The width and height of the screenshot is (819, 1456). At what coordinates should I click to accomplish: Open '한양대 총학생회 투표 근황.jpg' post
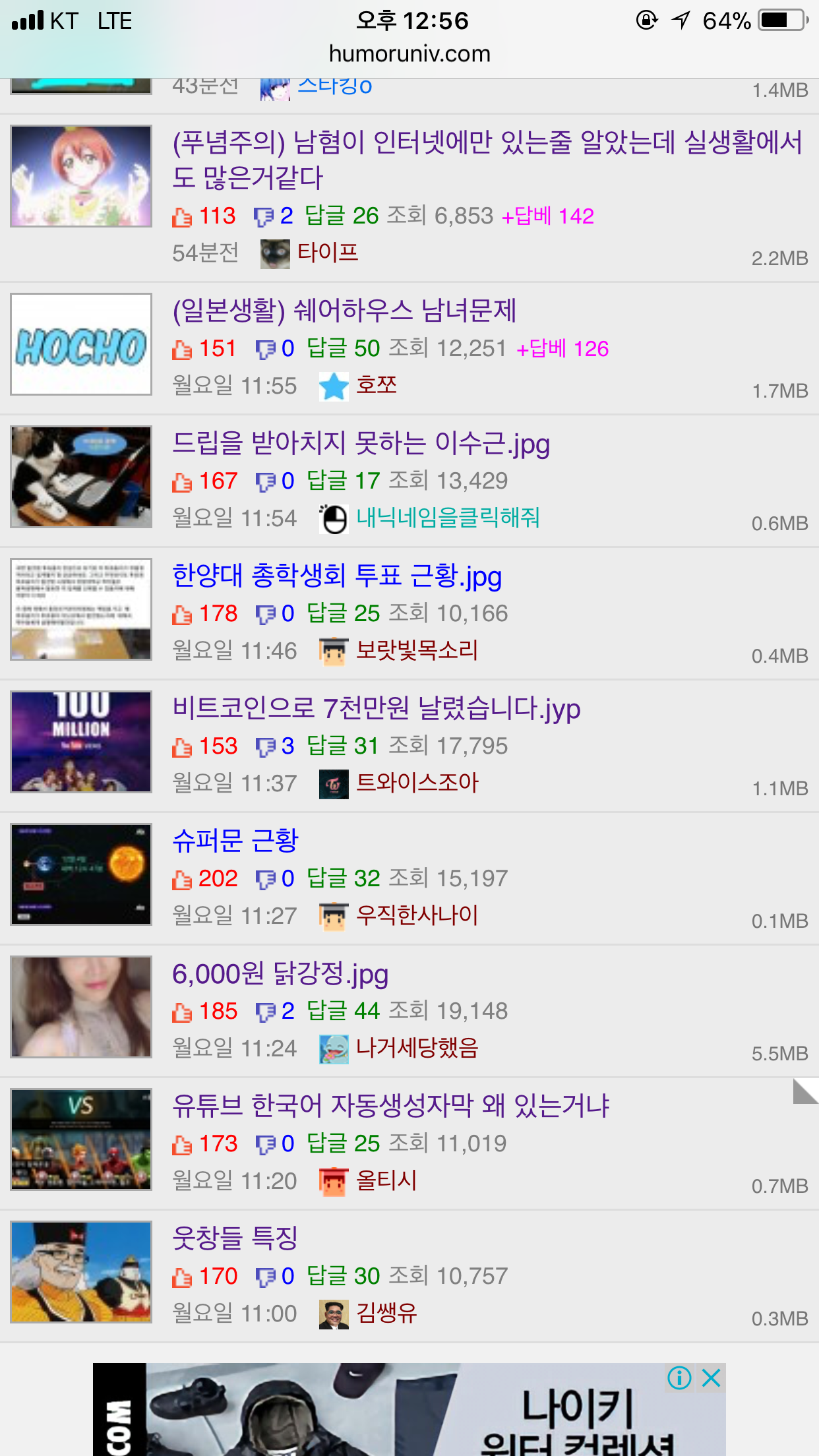[x=337, y=576]
